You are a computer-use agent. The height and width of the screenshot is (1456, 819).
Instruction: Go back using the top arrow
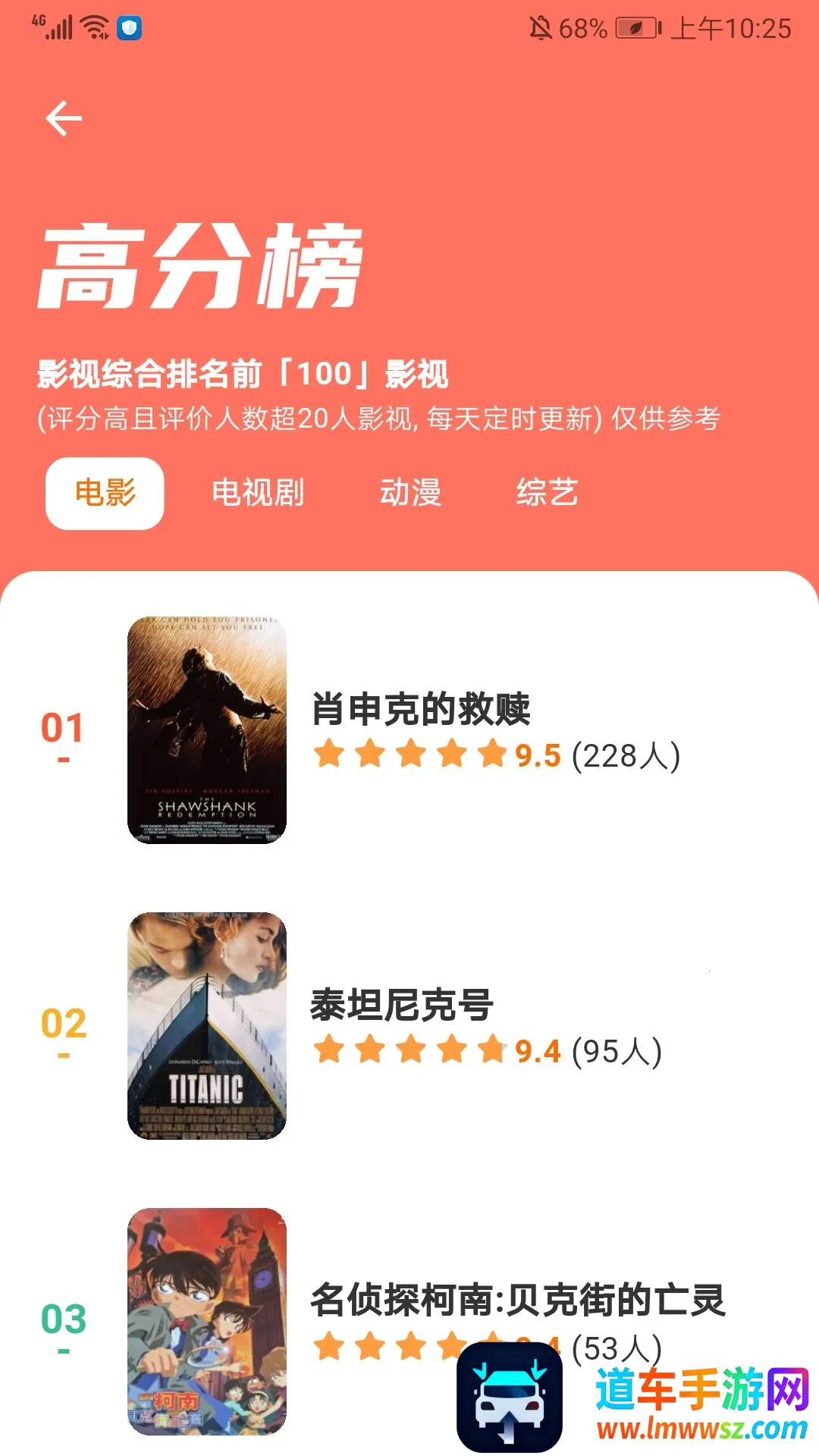64,118
